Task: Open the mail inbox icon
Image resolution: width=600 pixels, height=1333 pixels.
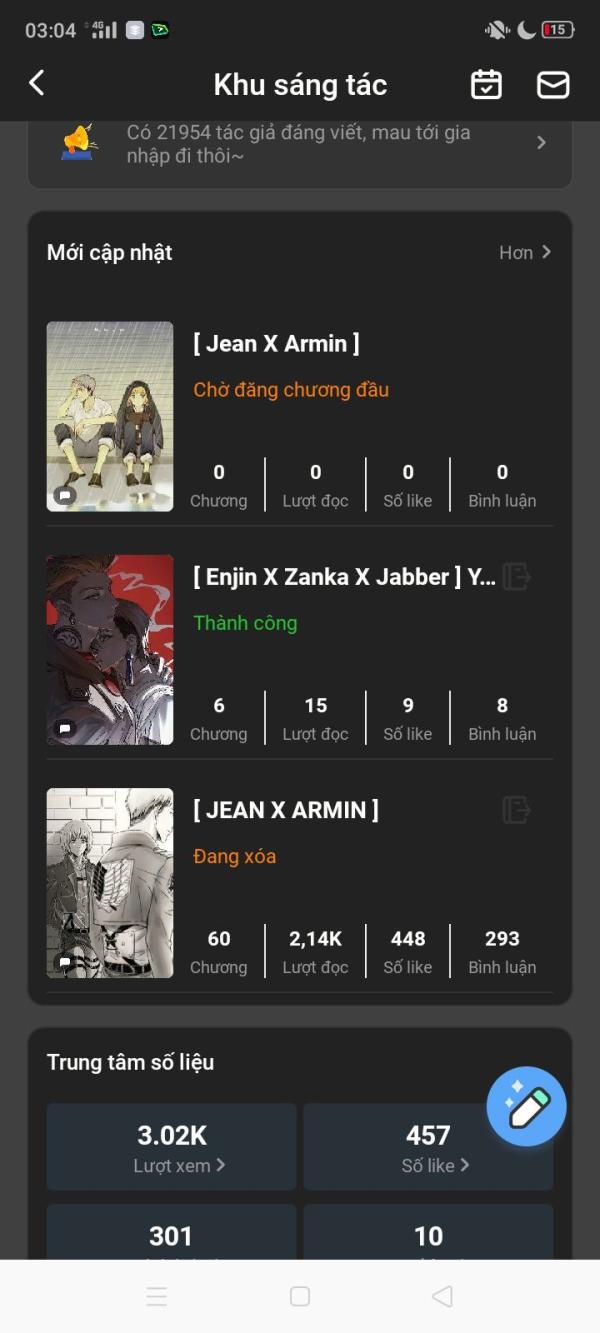Action: coord(553,85)
